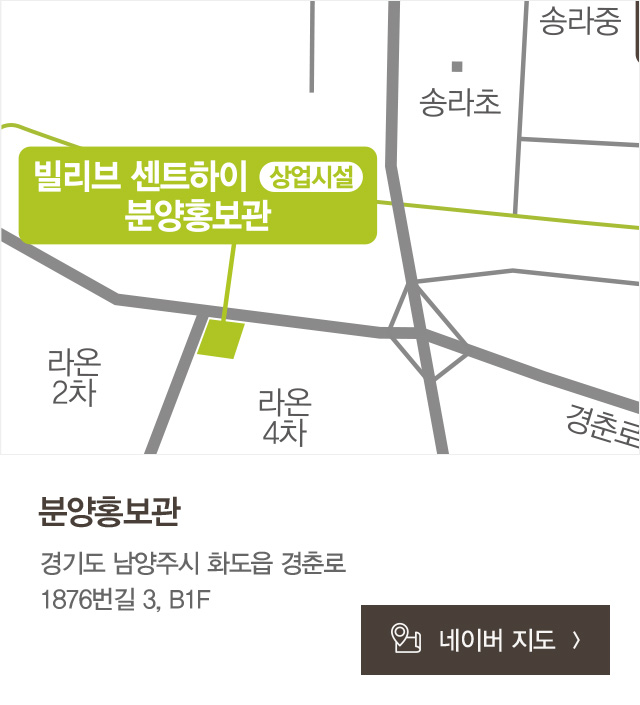Open the location in 네이버 지도
Viewport: 640px width, 705px height.
(485, 640)
